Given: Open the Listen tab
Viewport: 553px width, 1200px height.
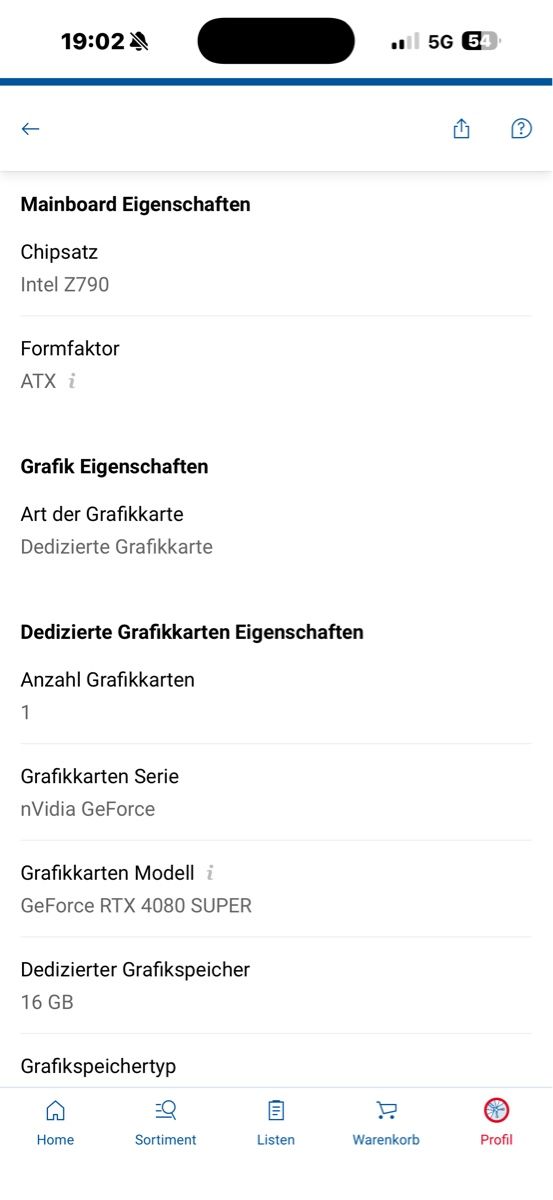Looking at the screenshot, I should 276,1122.
